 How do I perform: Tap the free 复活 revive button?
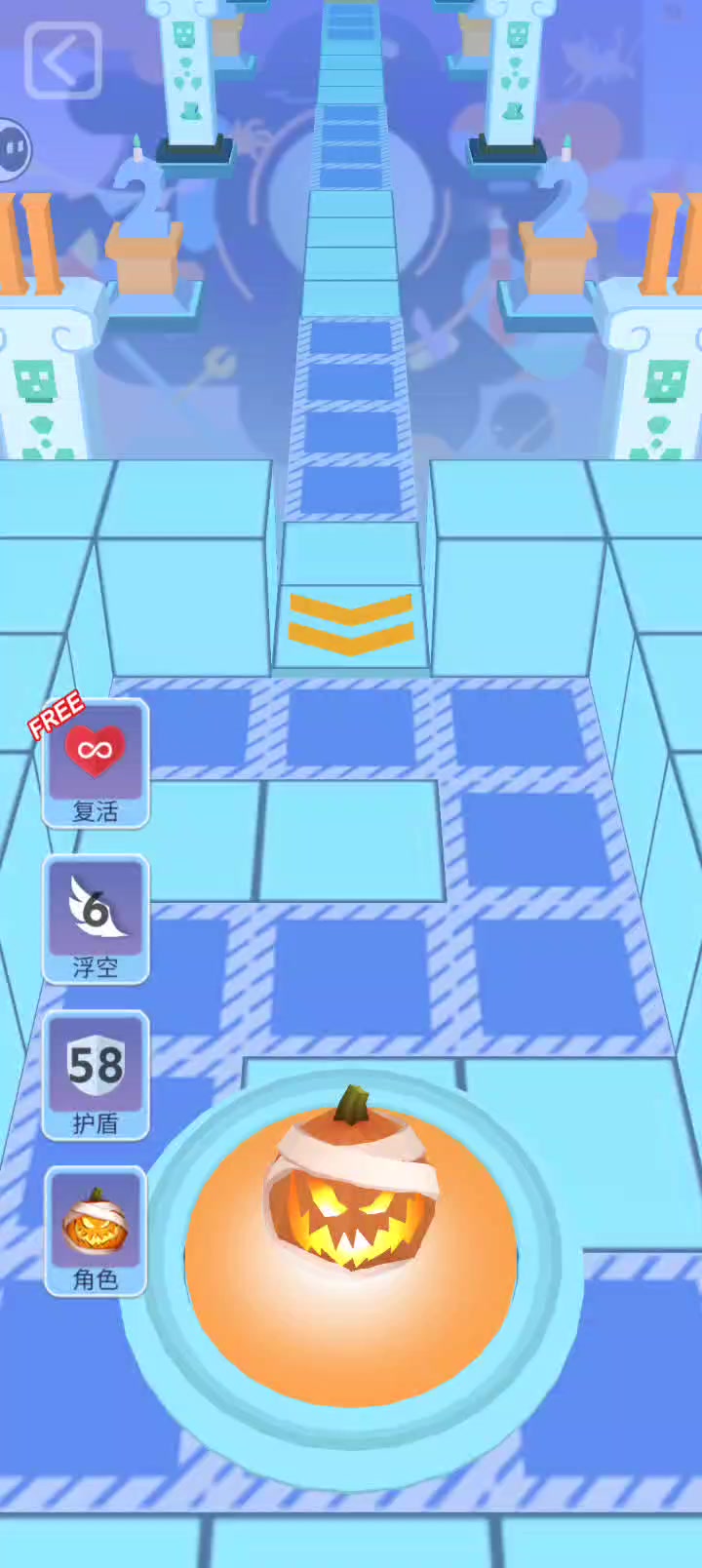click(x=96, y=764)
